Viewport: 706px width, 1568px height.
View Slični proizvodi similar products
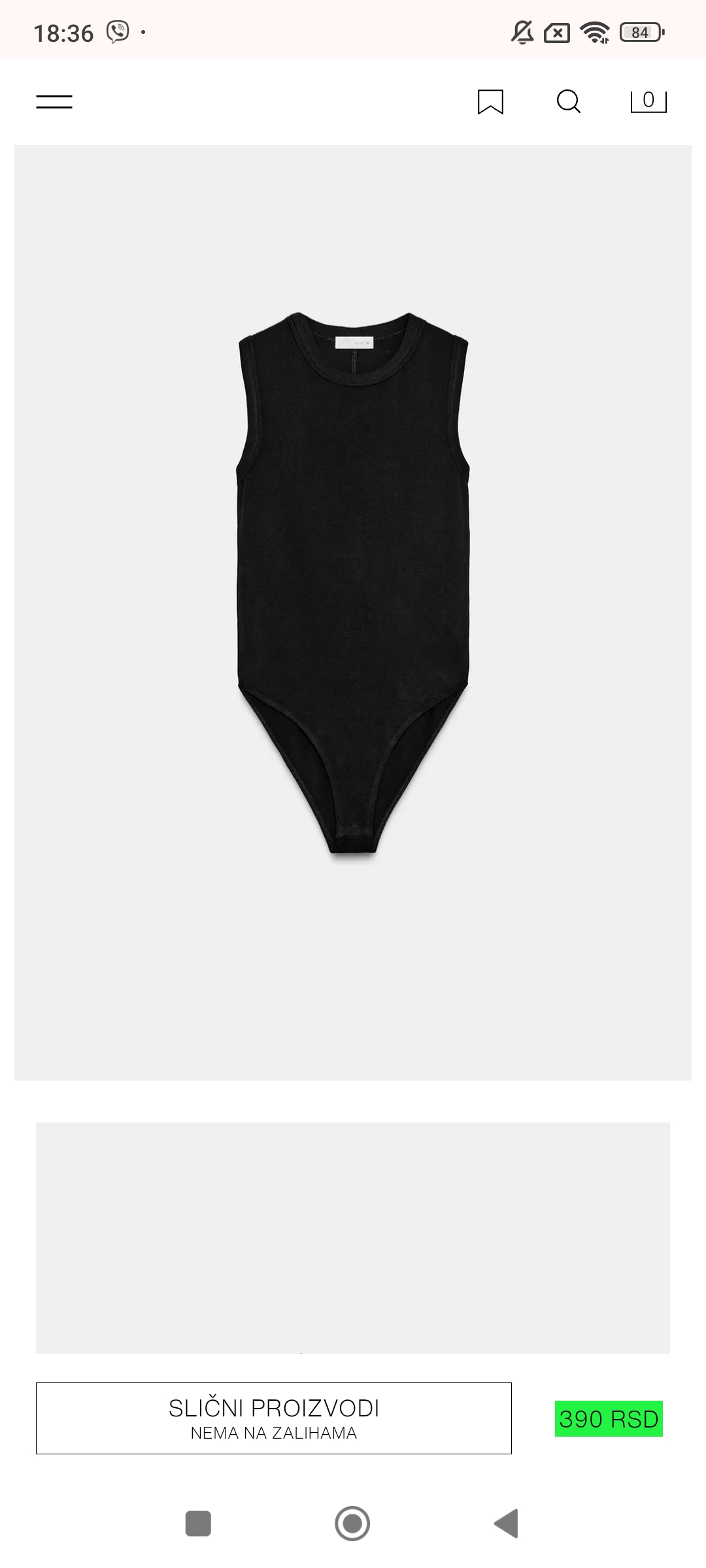click(x=273, y=1418)
